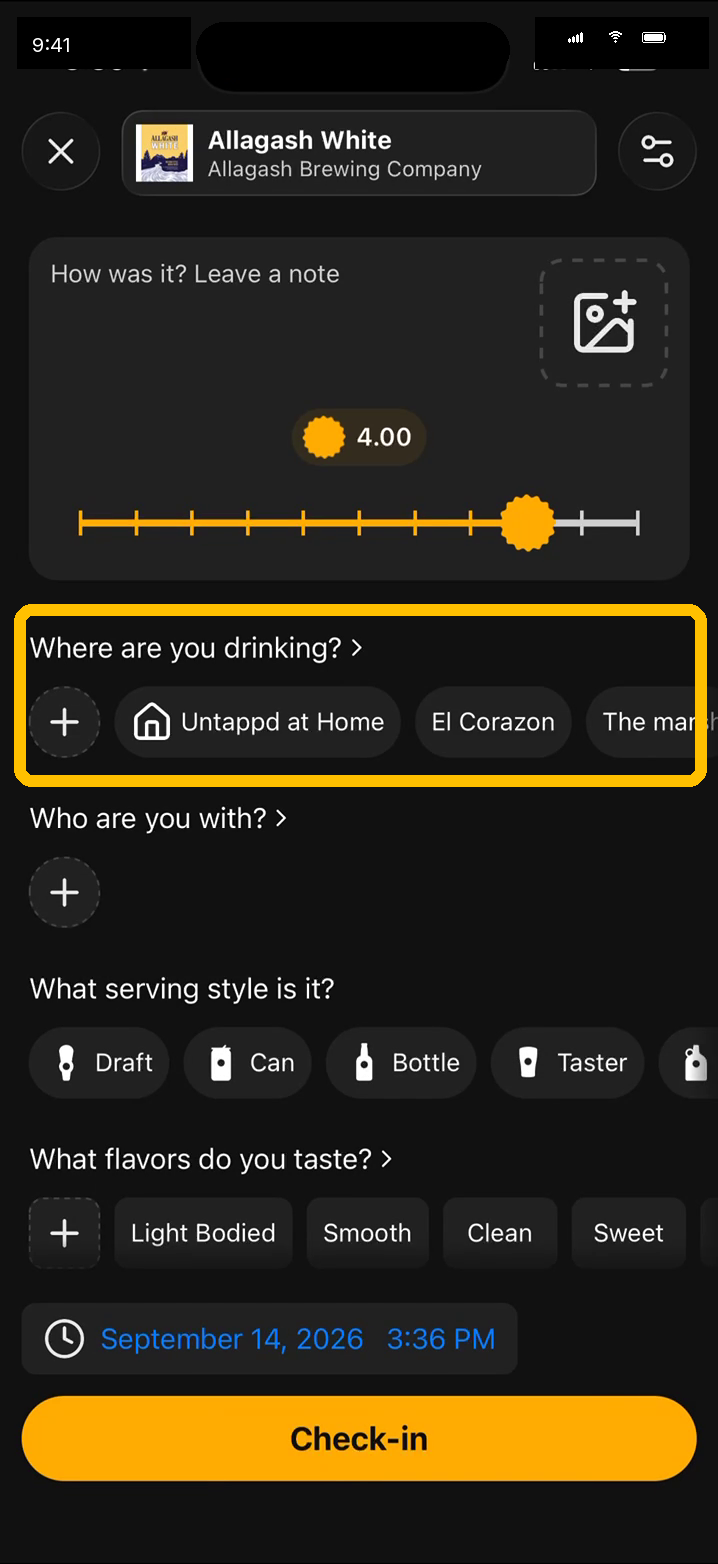Viewport: 718px width, 1564px height.
Task: Choose the El Corazon location chip
Action: 493,722
